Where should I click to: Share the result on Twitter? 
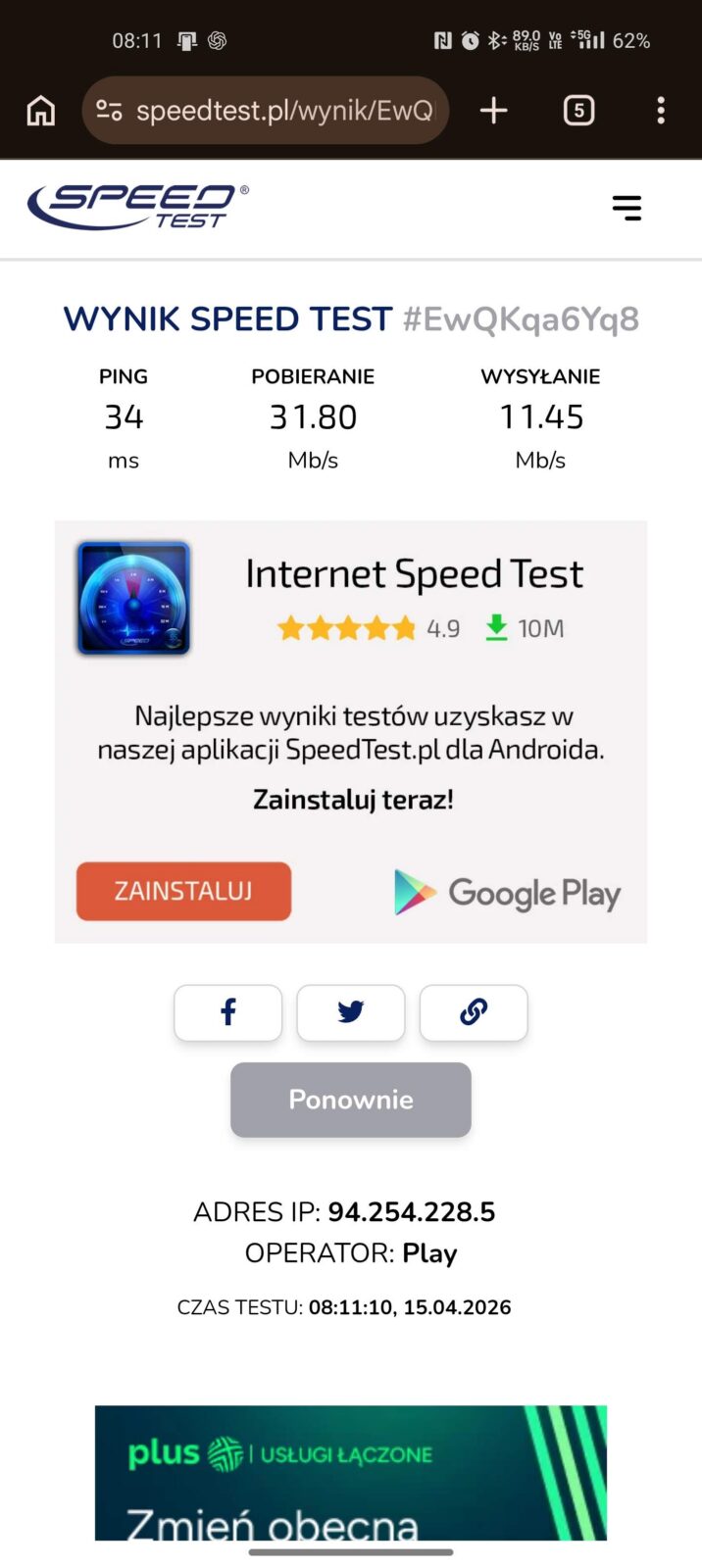[x=350, y=1012]
